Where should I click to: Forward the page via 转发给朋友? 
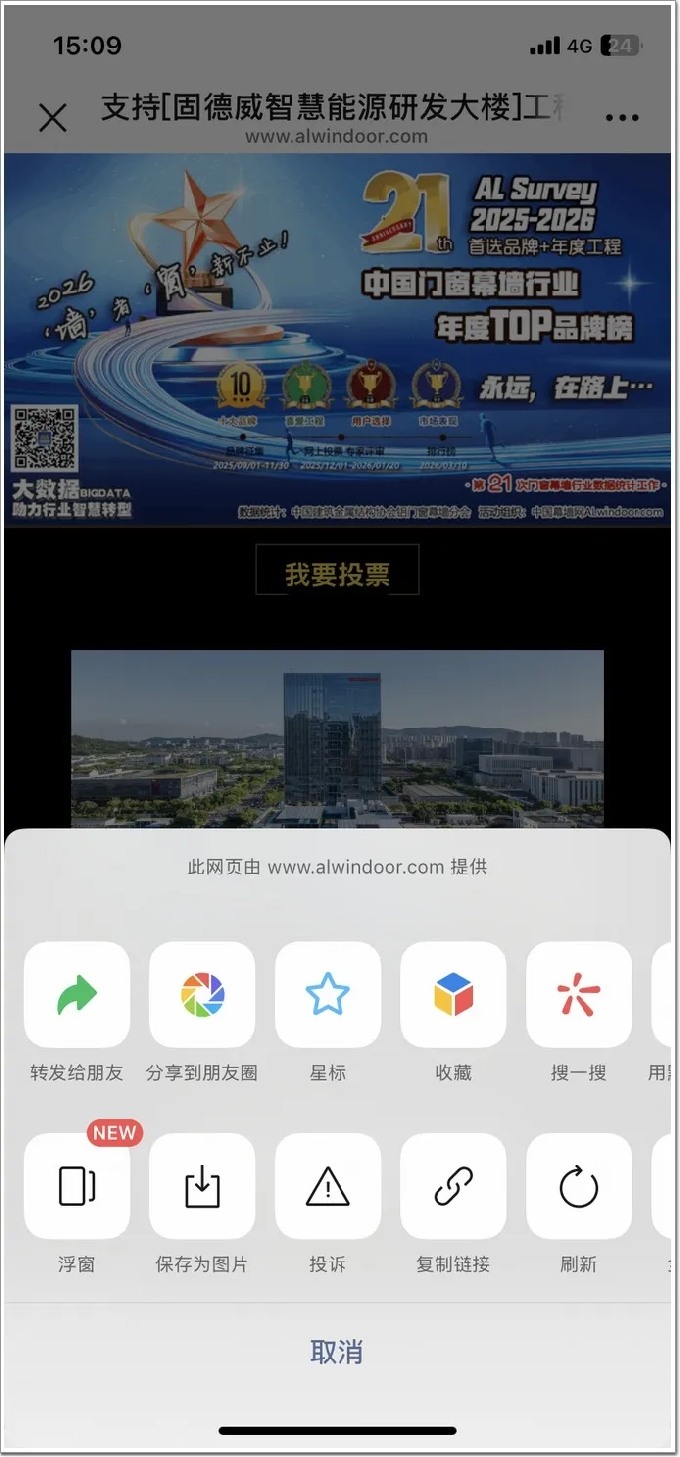tap(77, 995)
